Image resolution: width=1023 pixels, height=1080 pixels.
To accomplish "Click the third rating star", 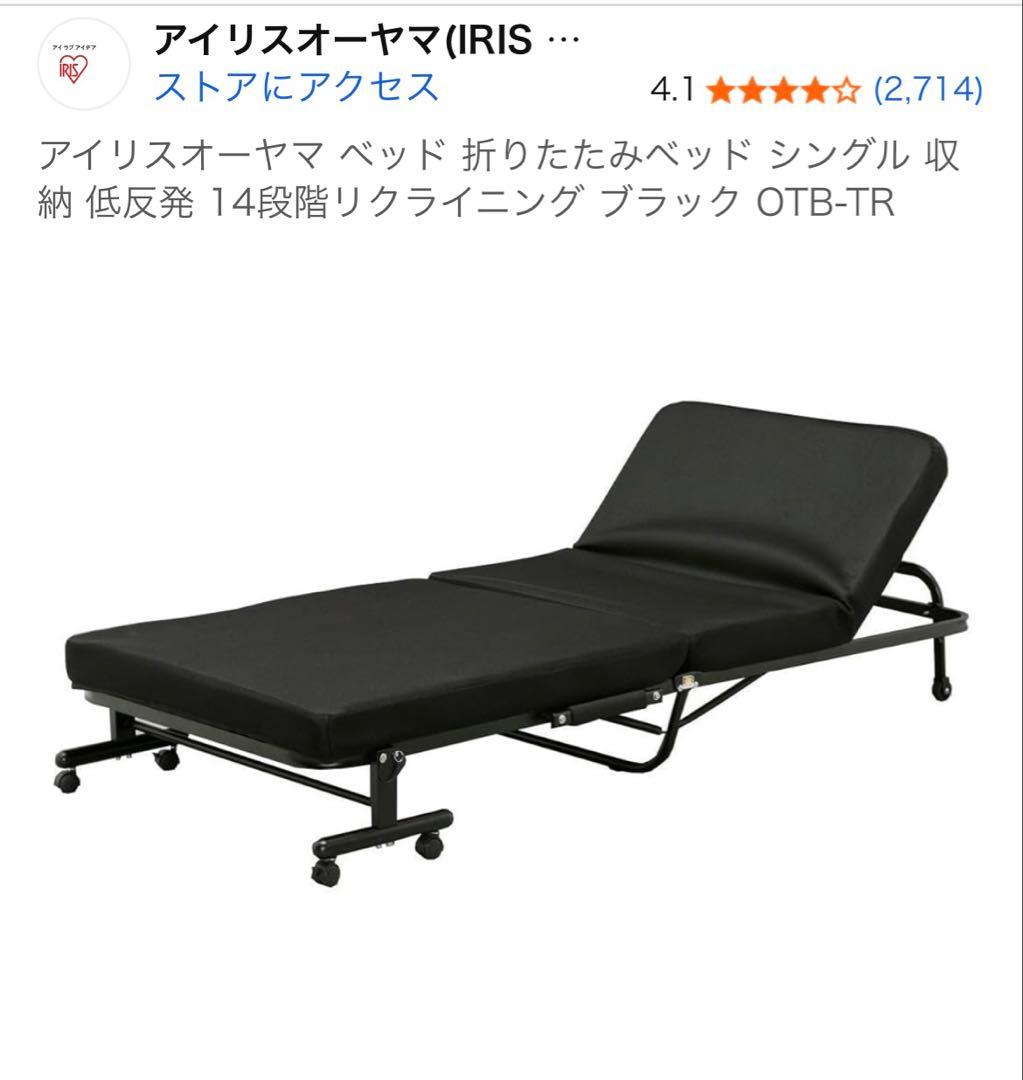I will [x=786, y=88].
